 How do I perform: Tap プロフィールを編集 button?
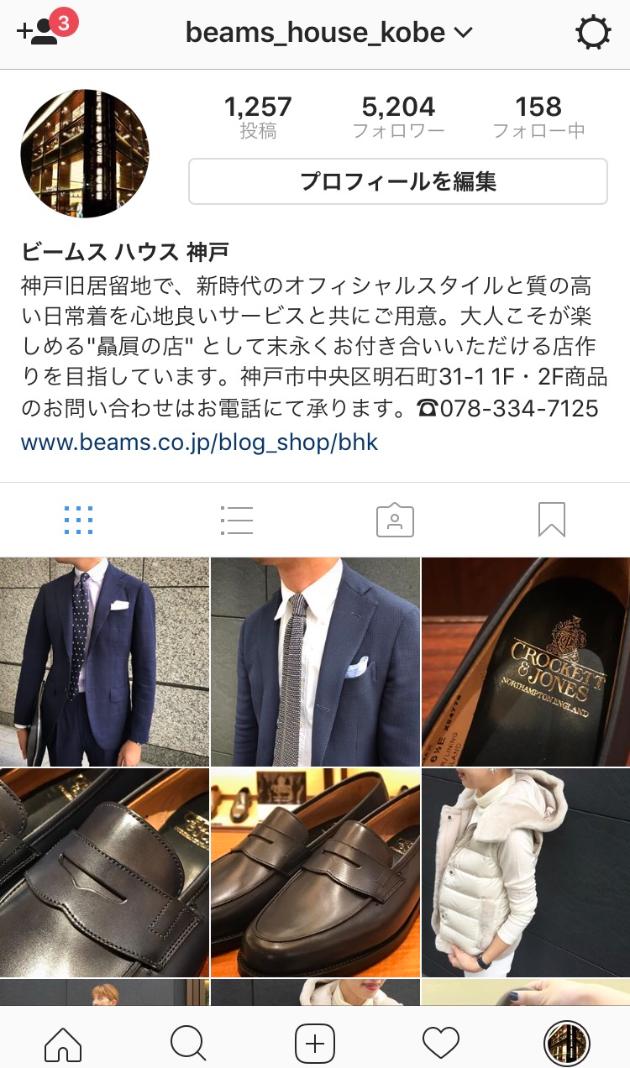coord(398,182)
